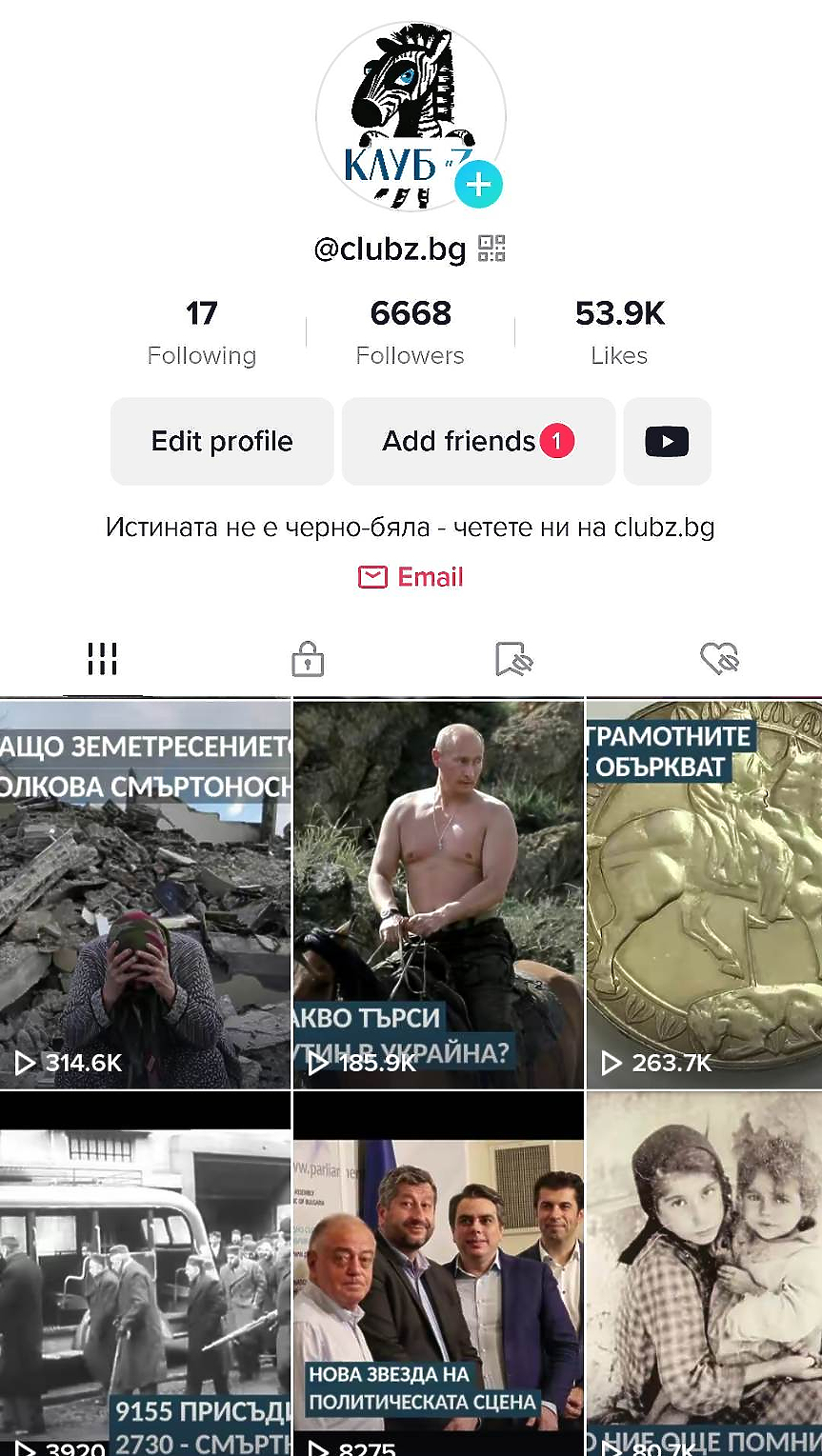Play the НОВА ЗВЕЗДА НА ПОЛИТИЧЕСКАТА СЦЕНА video
Image resolution: width=822 pixels, height=1456 pixels.
[x=438, y=1276]
